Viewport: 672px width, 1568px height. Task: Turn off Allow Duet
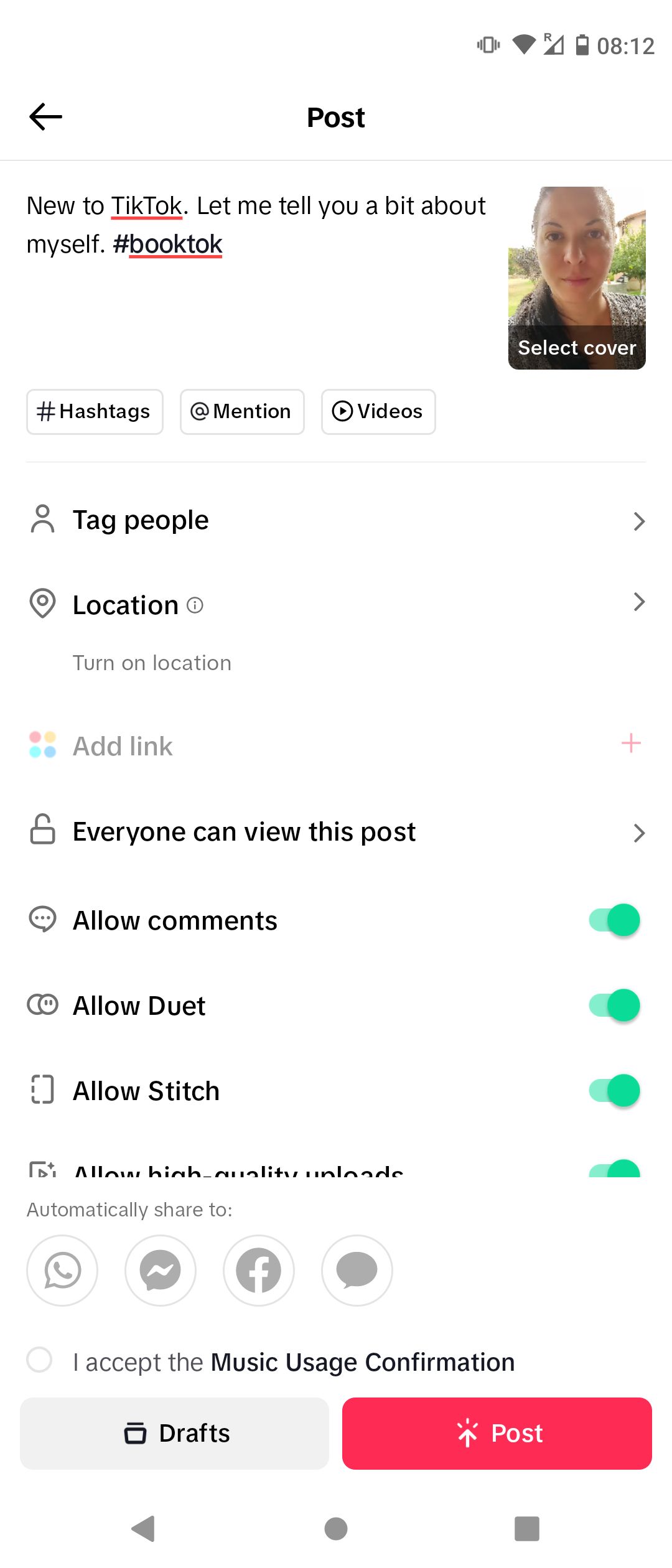tap(613, 1005)
